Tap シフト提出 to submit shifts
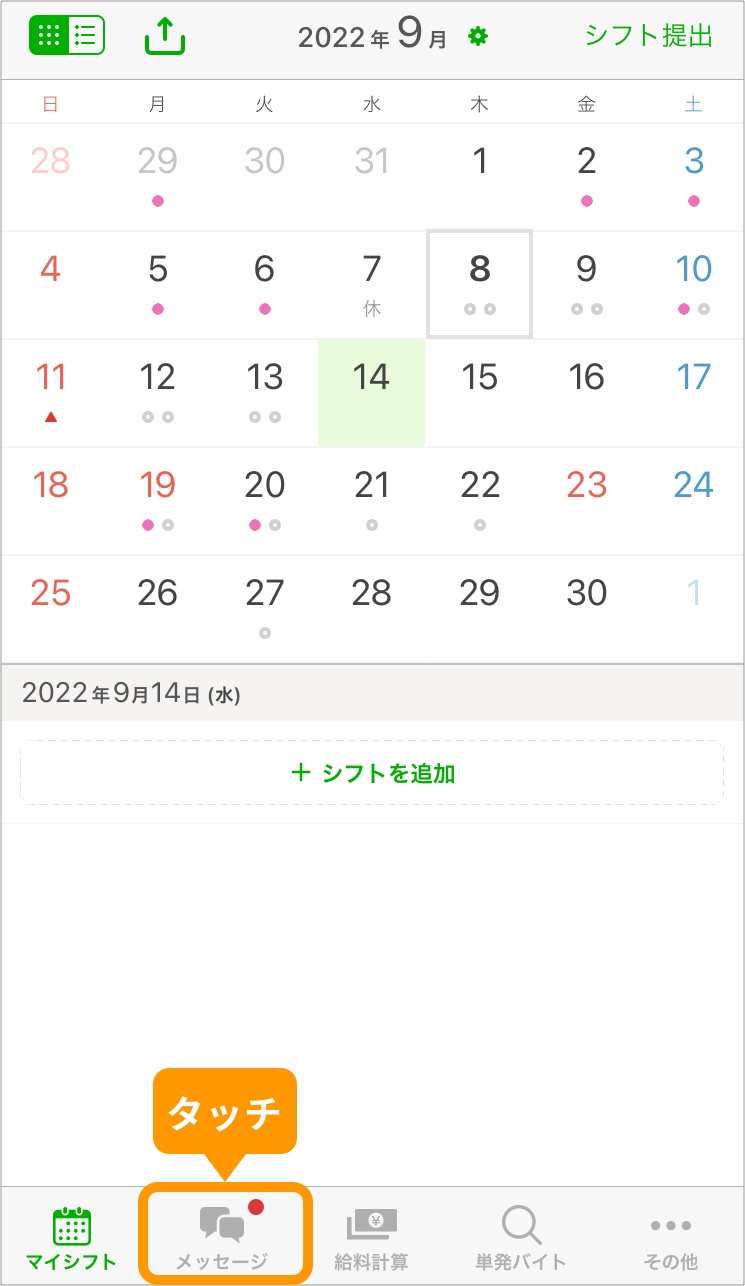745x1286 pixels. point(648,37)
